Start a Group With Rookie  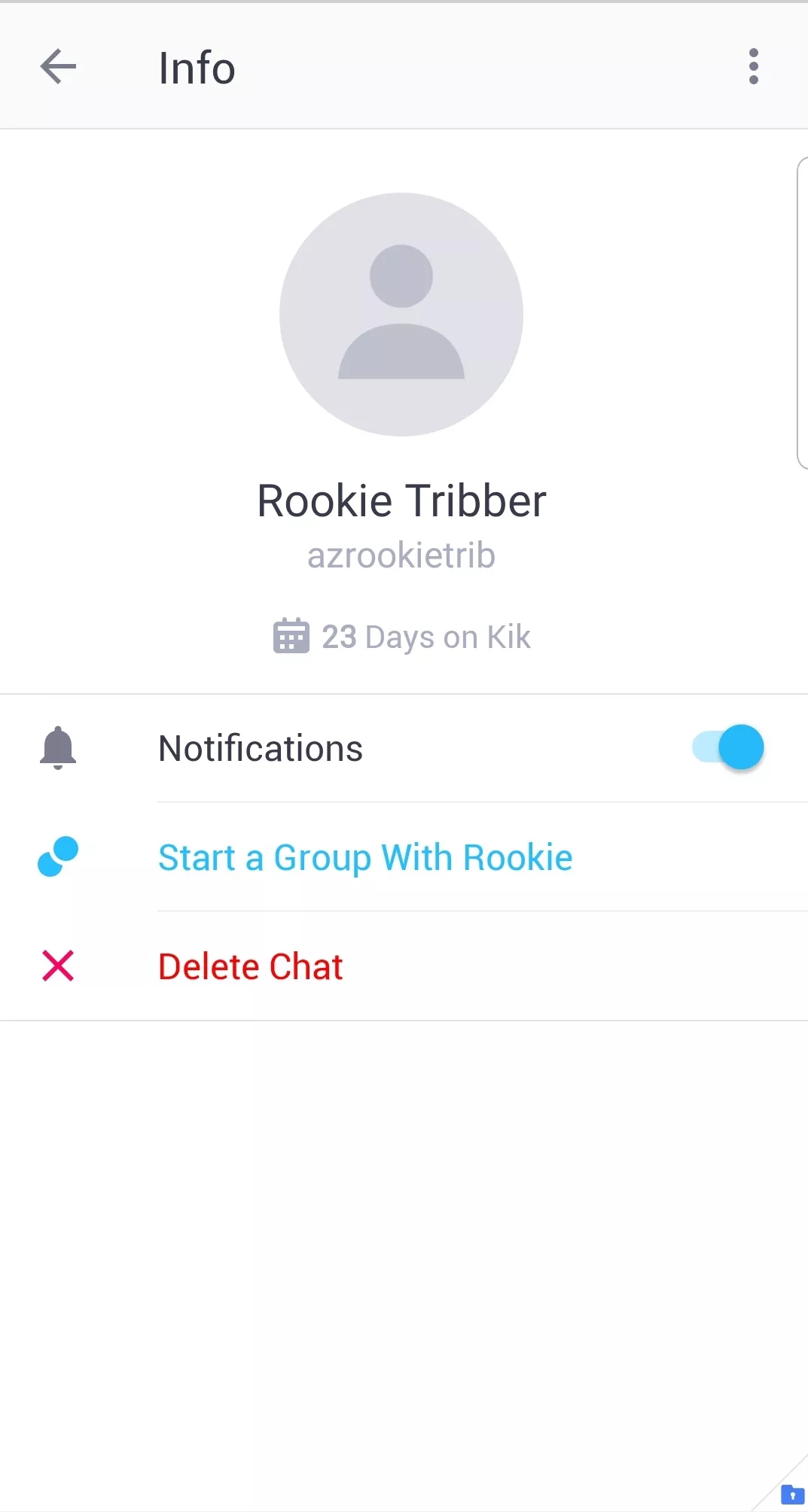coord(365,857)
